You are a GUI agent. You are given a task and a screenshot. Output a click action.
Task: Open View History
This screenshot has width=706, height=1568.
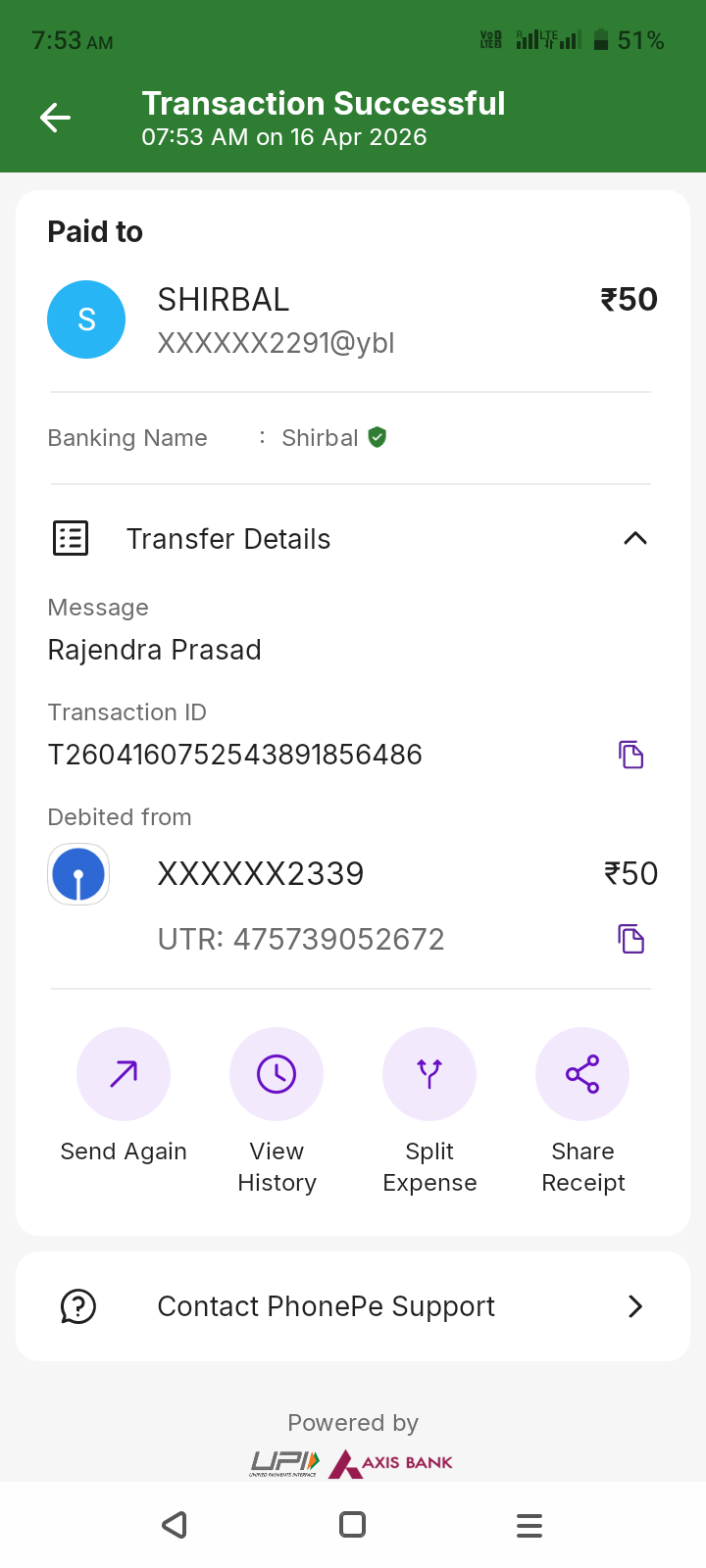pos(277,1074)
